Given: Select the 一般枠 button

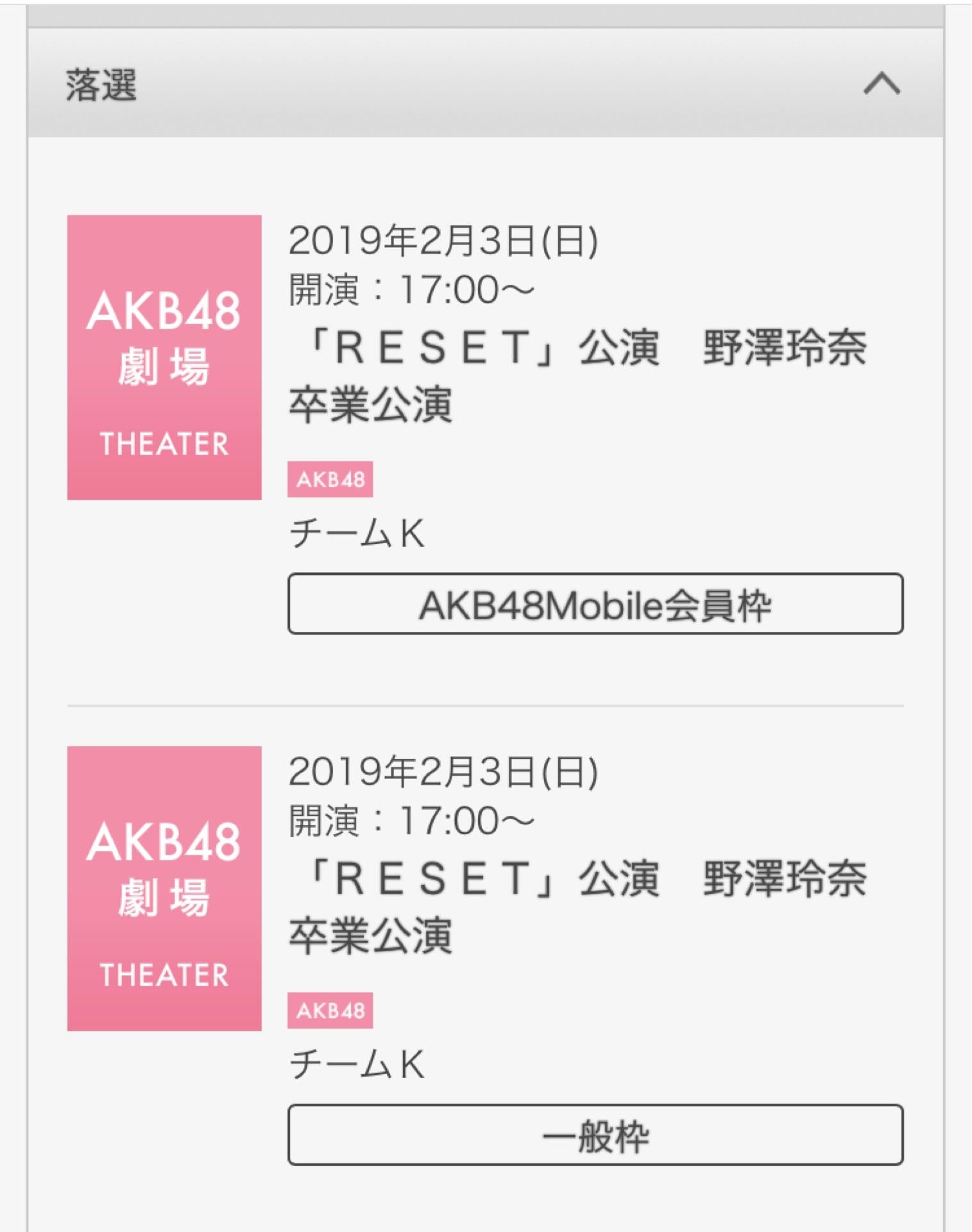Looking at the screenshot, I should click(595, 1135).
